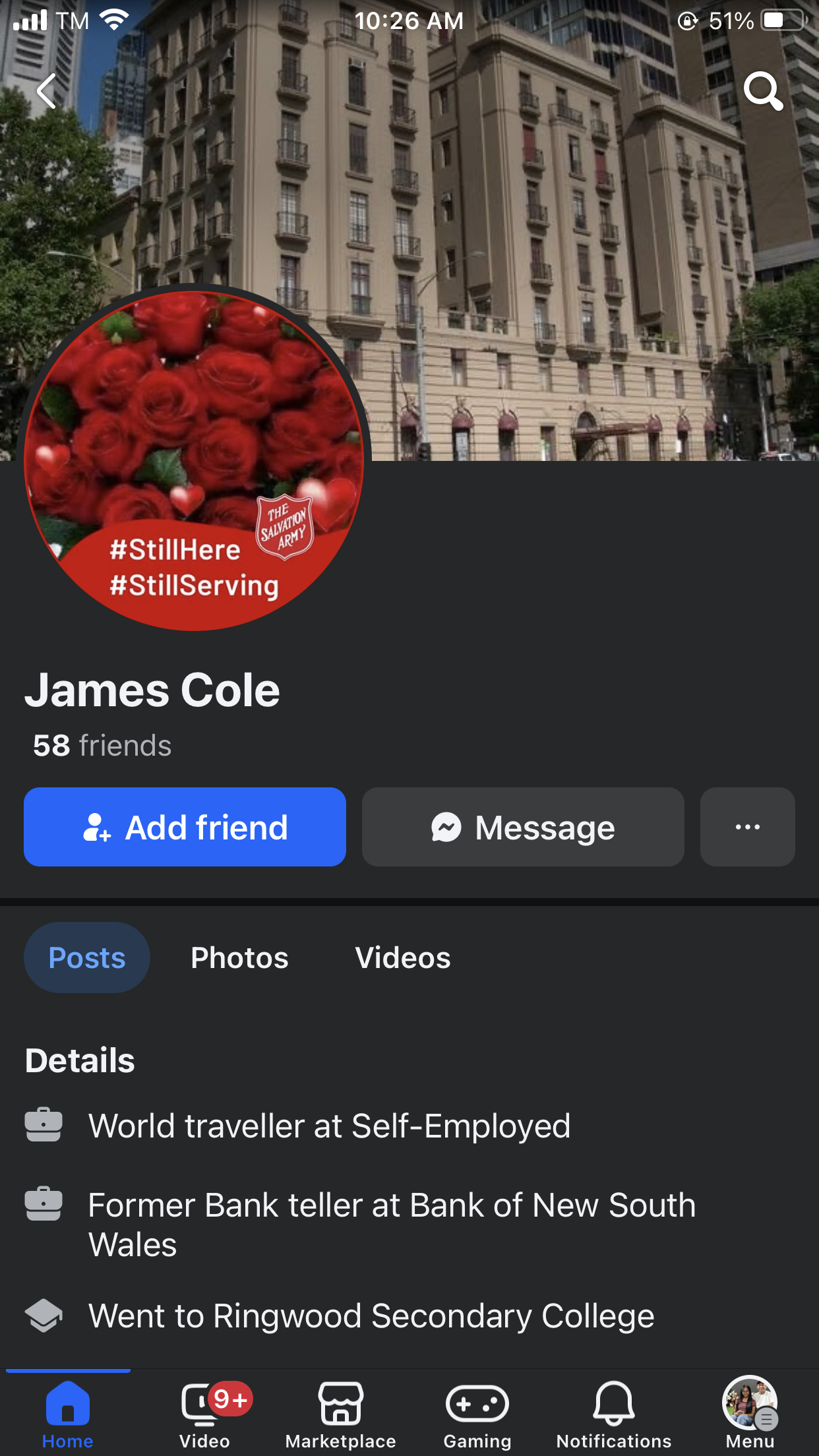Image resolution: width=819 pixels, height=1456 pixels.
Task: Open Ringwood Secondary College detail
Action: tap(371, 1316)
